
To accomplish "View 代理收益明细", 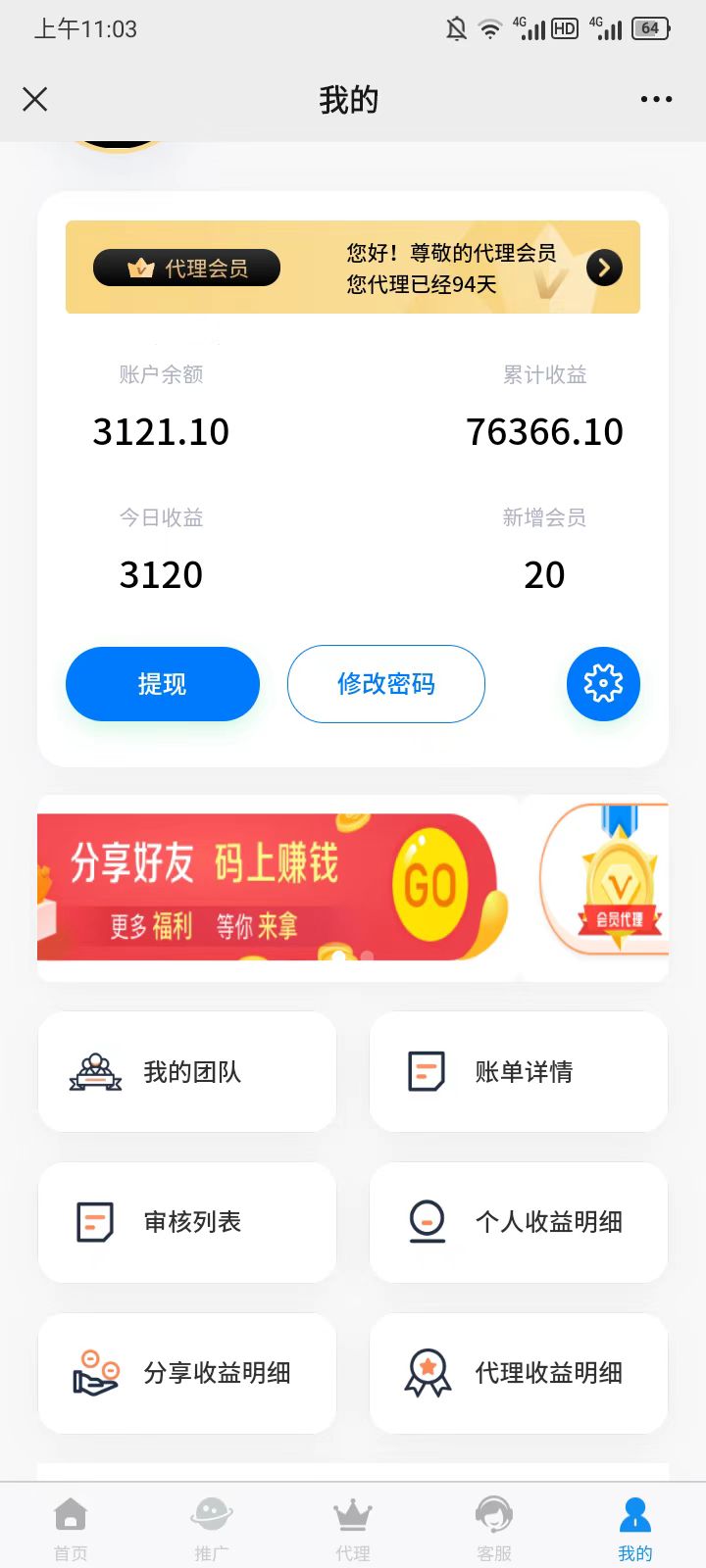I will 519,1373.
